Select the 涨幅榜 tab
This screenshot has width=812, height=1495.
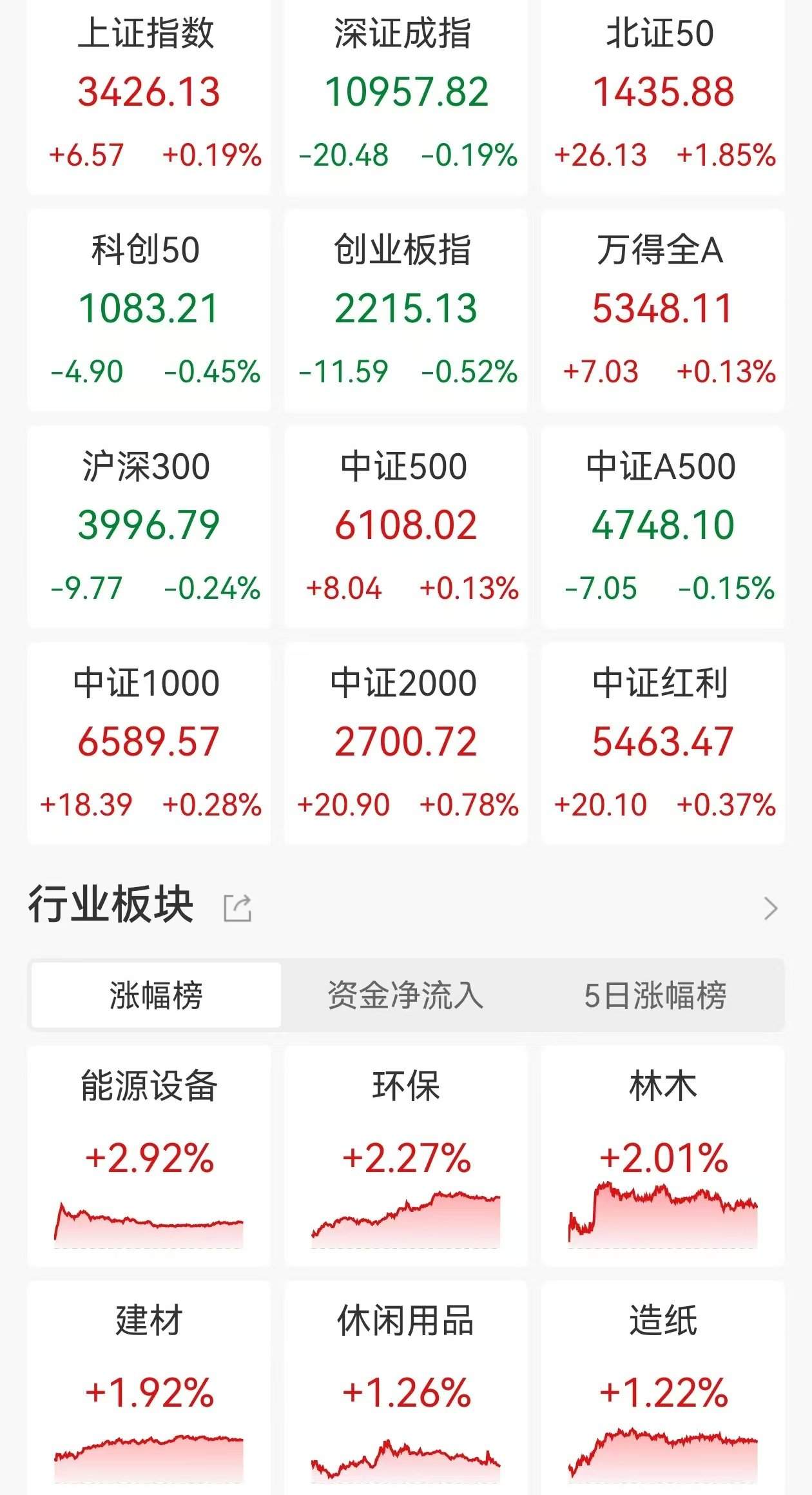click(x=156, y=995)
